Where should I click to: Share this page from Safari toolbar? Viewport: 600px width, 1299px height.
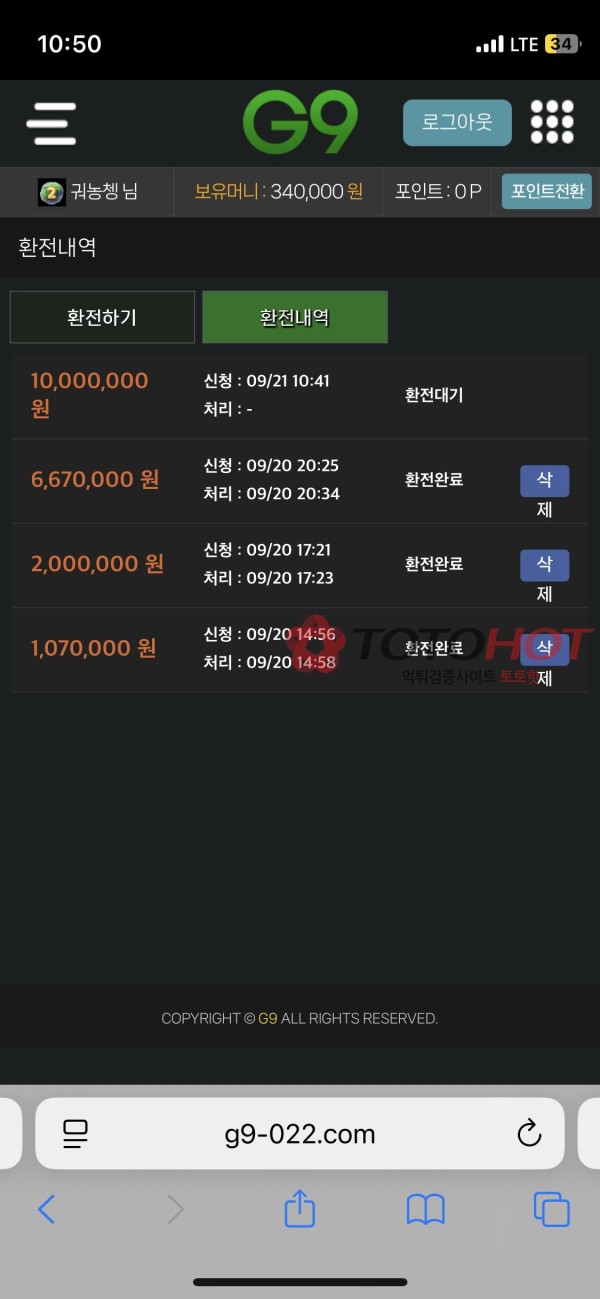click(x=300, y=1210)
